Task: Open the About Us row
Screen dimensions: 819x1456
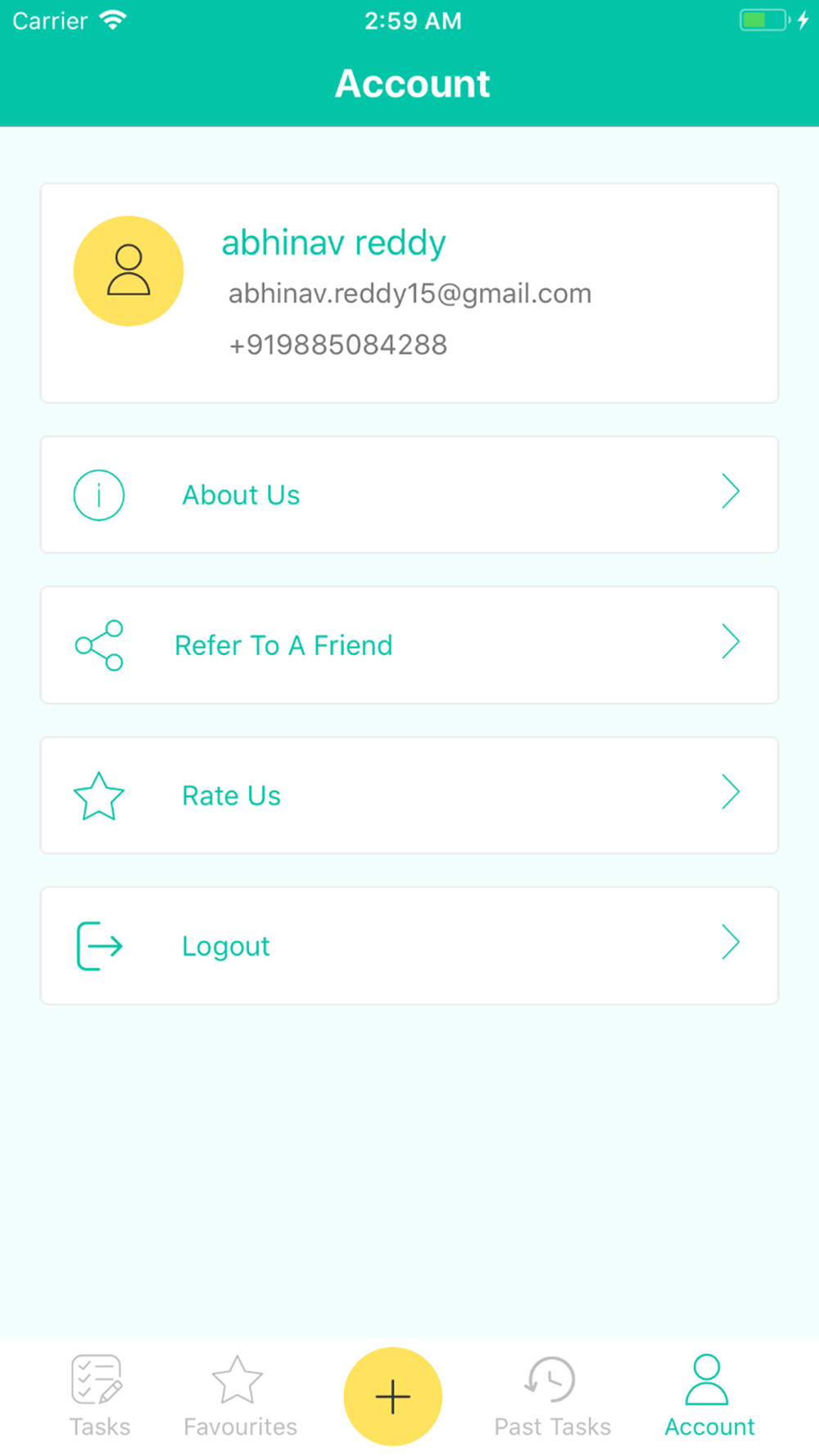Action: (x=409, y=495)
